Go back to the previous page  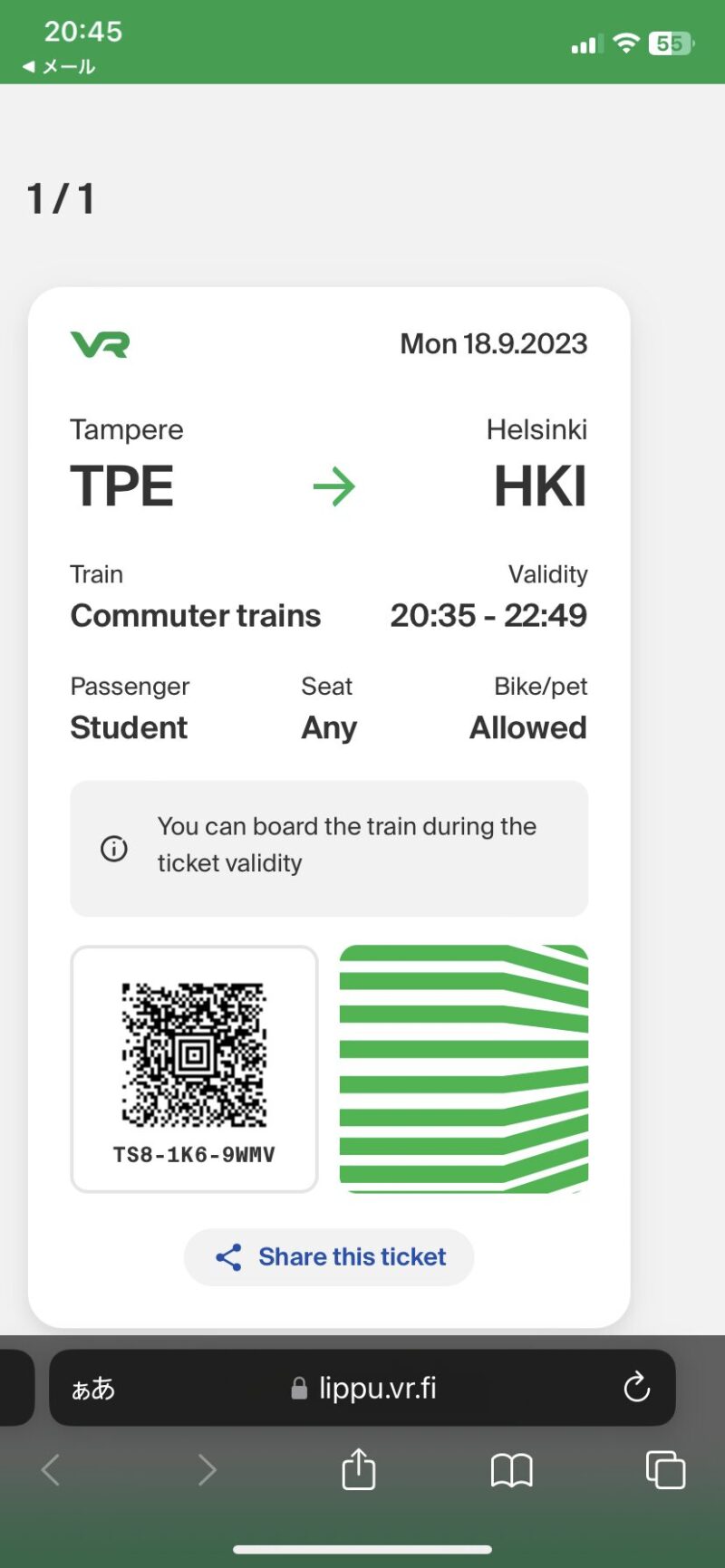click(52, 1469)
